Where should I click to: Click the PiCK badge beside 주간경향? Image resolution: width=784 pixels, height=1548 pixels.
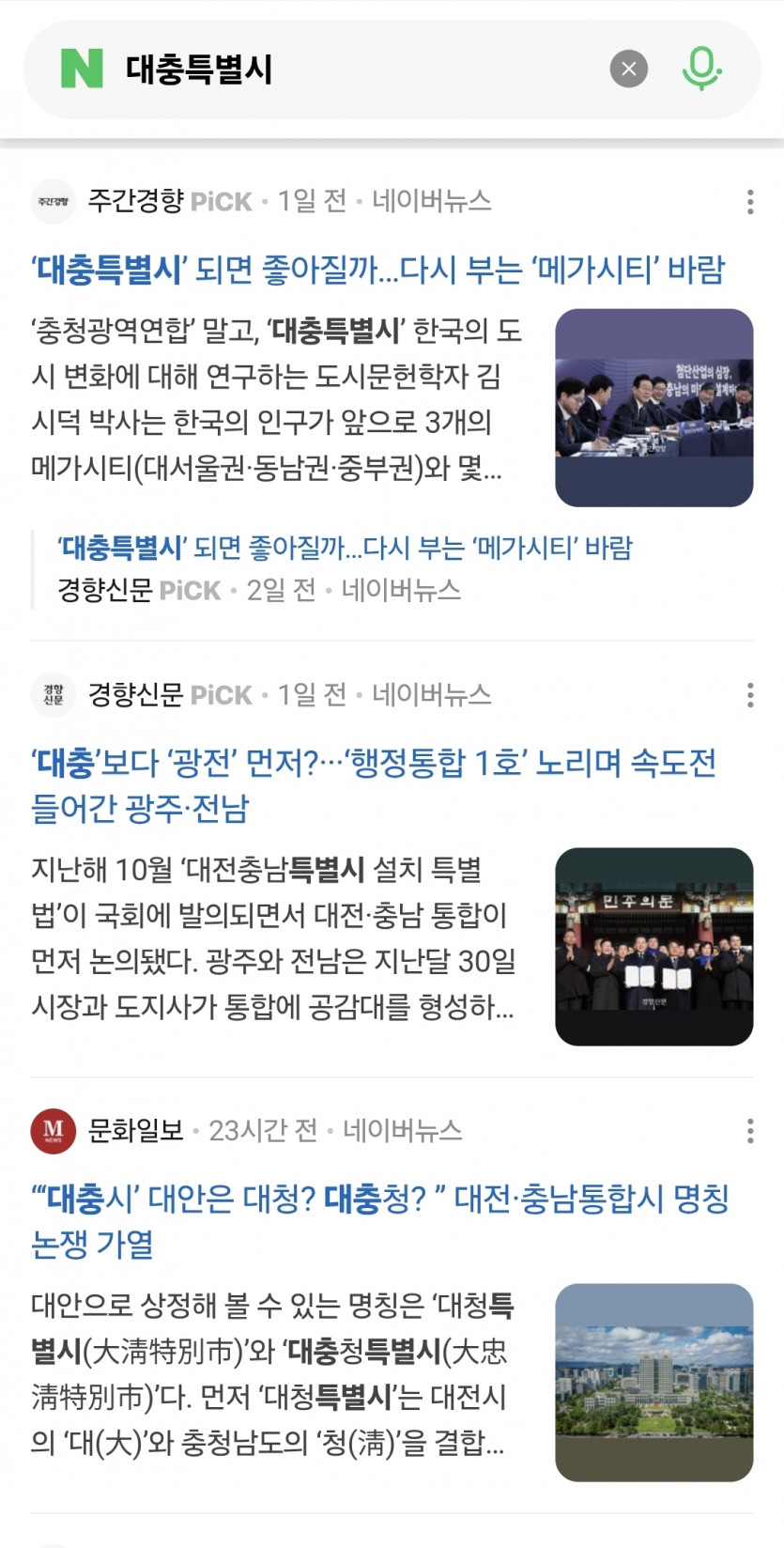[222, 201]
